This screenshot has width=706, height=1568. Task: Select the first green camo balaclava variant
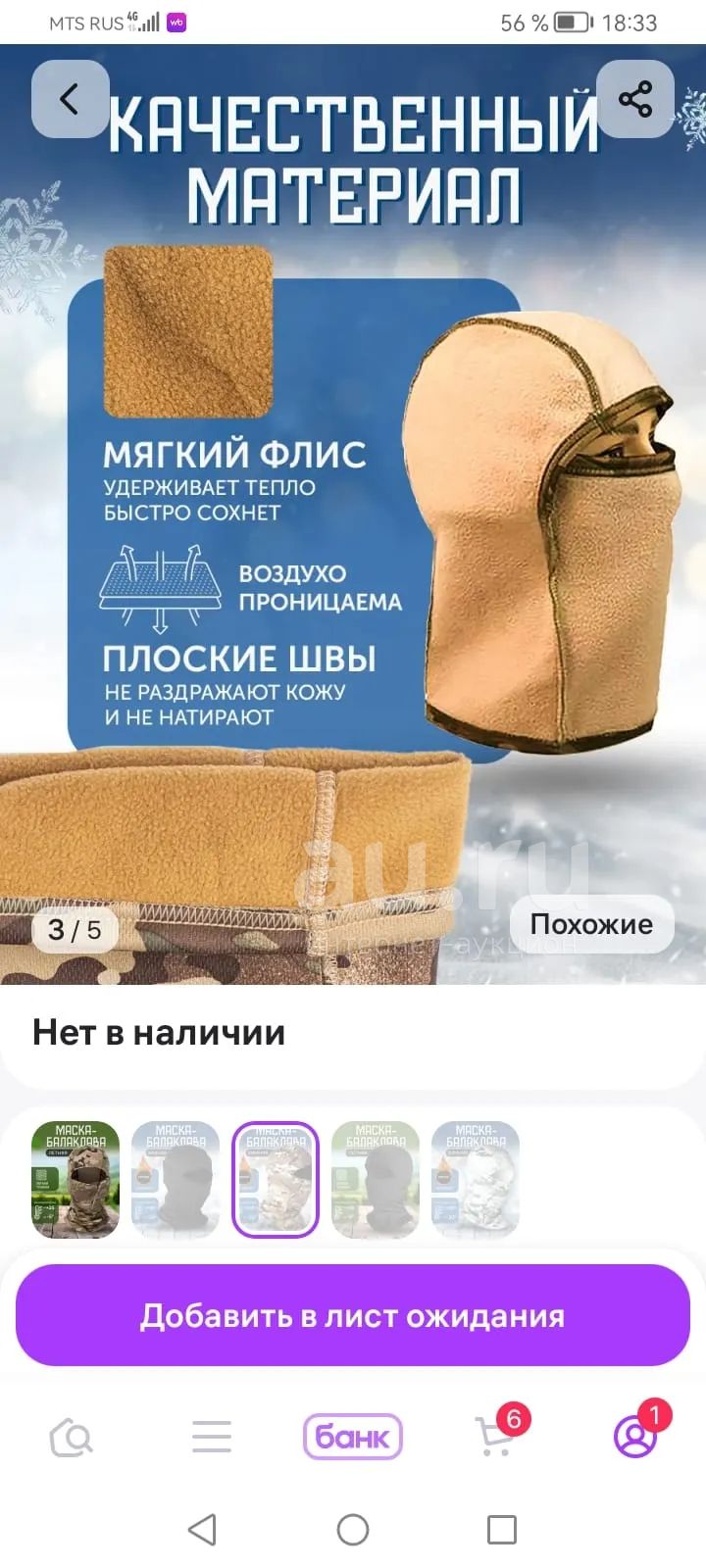tap(76, 1179)
